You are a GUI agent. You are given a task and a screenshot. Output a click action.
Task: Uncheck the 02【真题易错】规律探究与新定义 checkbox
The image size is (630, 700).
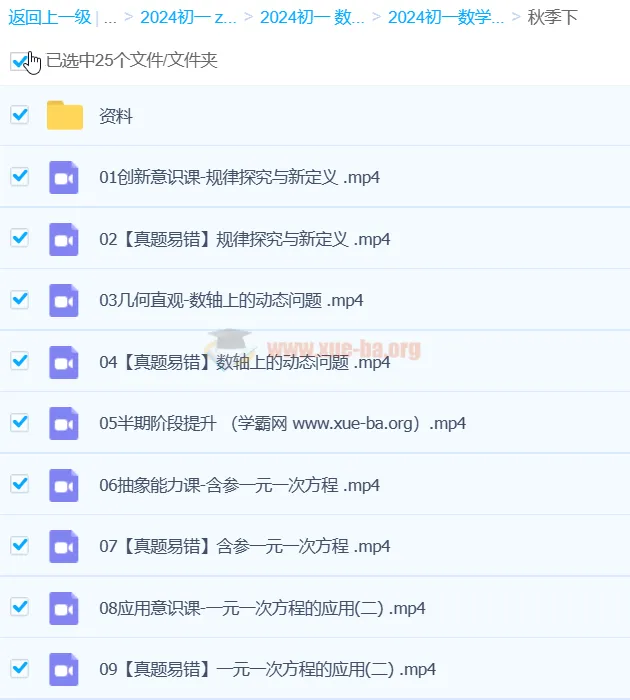coord(19,238)
